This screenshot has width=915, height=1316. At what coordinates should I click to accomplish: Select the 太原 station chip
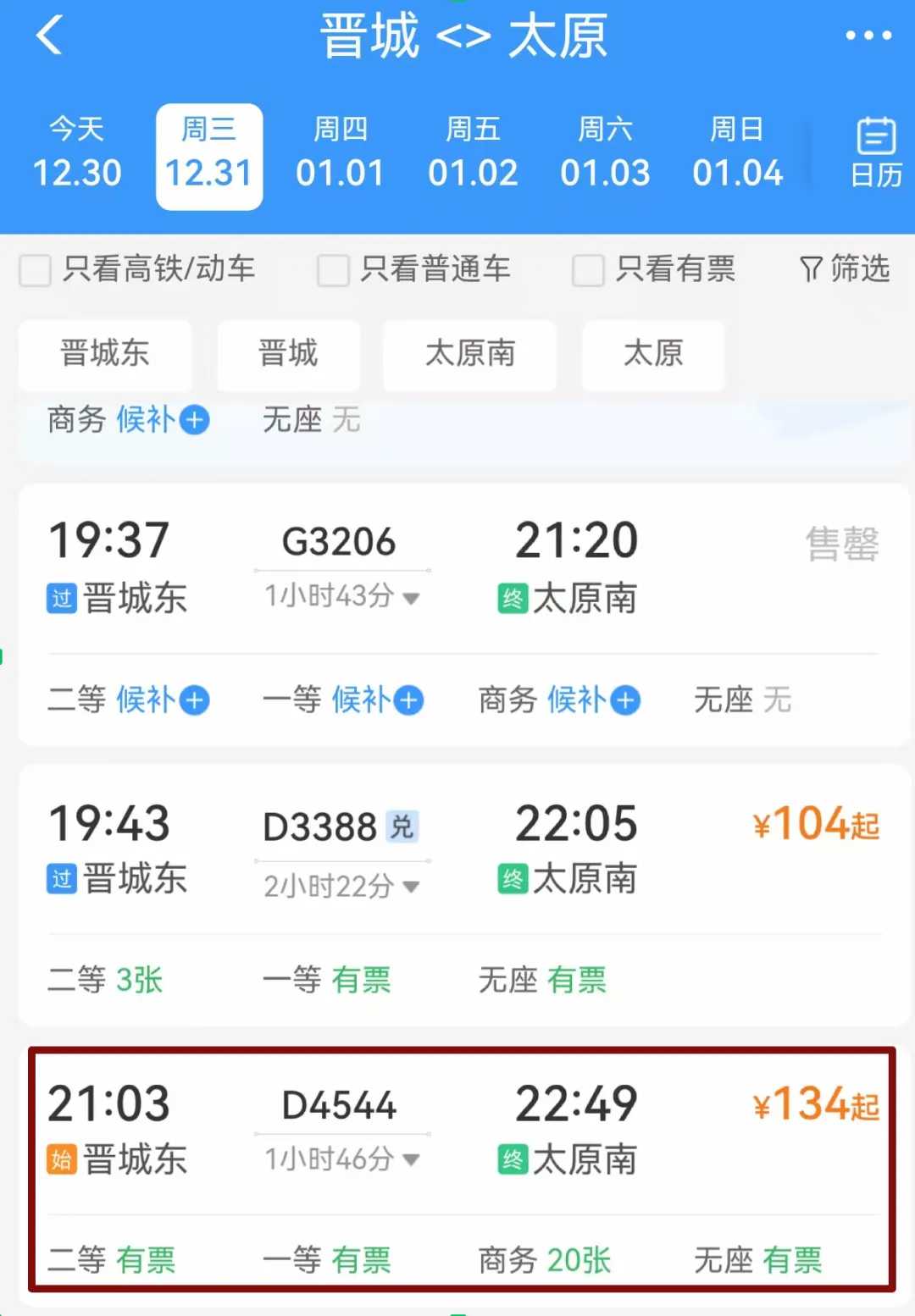(x=653, y=353)
